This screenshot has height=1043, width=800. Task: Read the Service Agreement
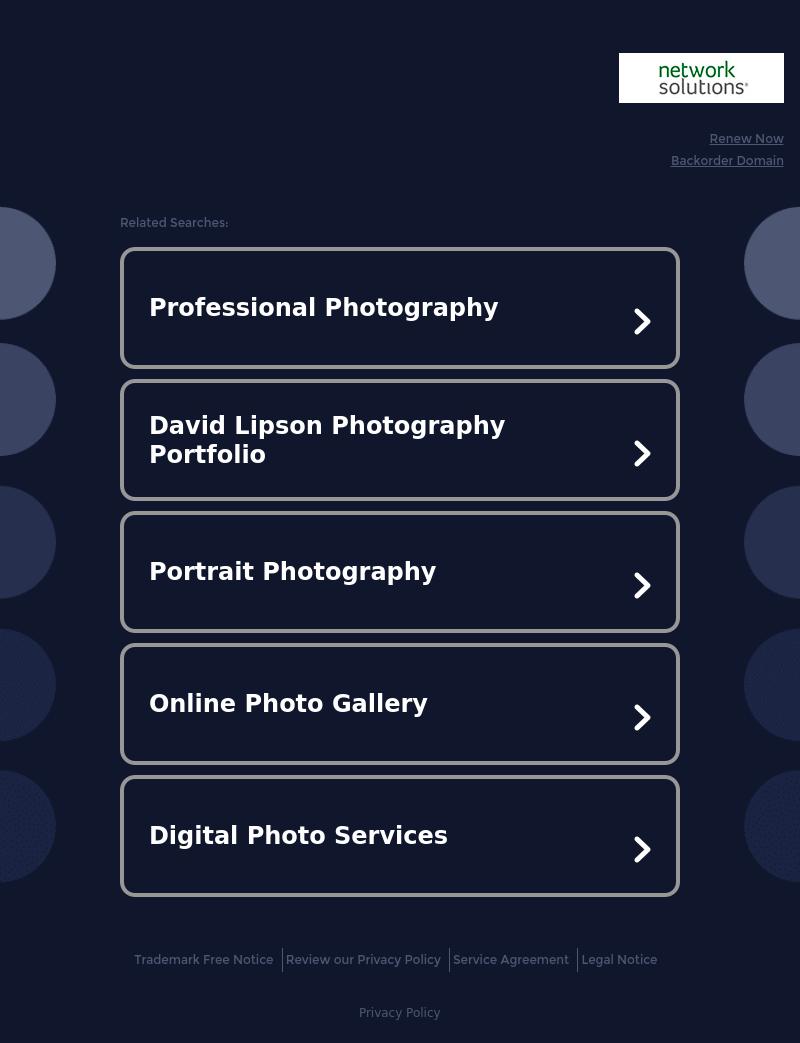510,960
